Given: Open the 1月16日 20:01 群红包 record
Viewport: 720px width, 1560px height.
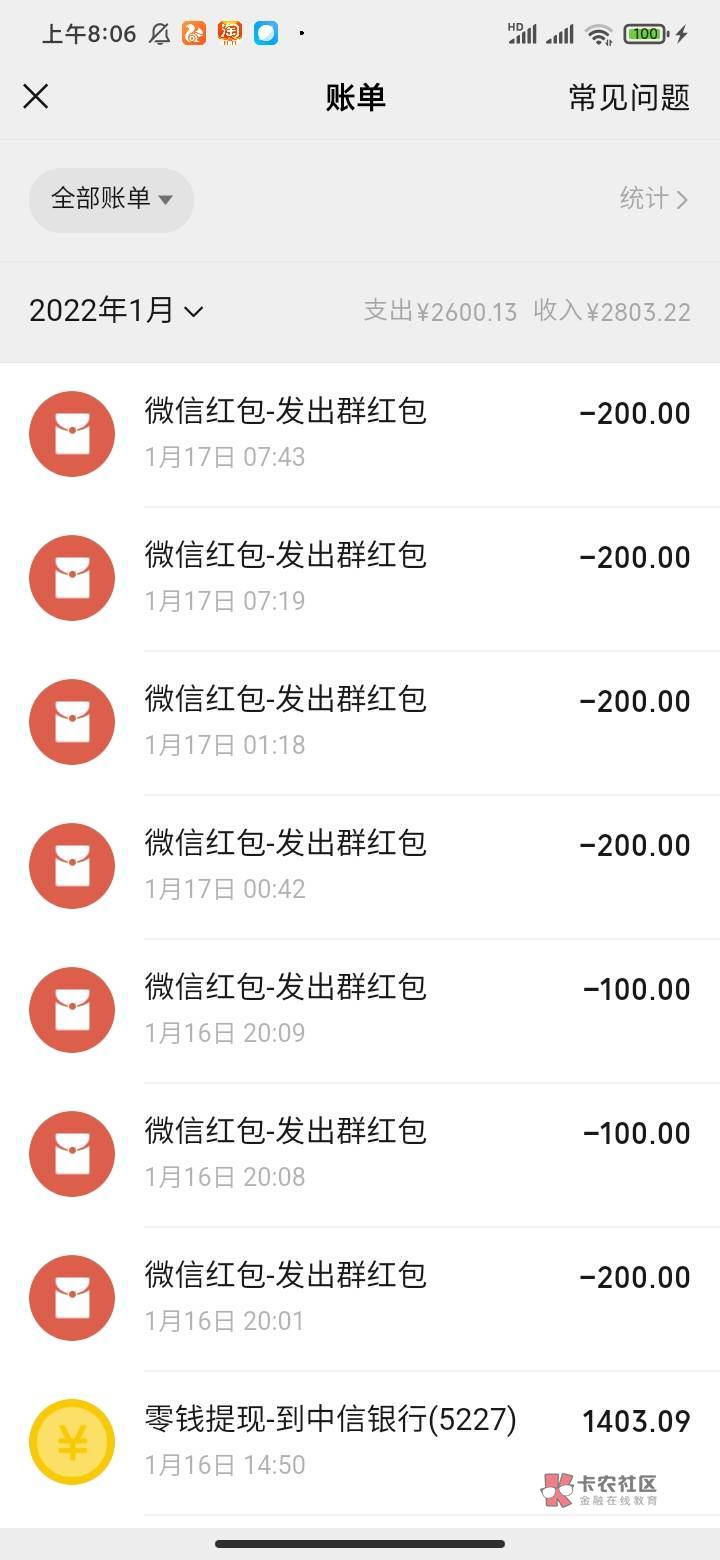Looking at the screenshot, I should pos(360,1299).
